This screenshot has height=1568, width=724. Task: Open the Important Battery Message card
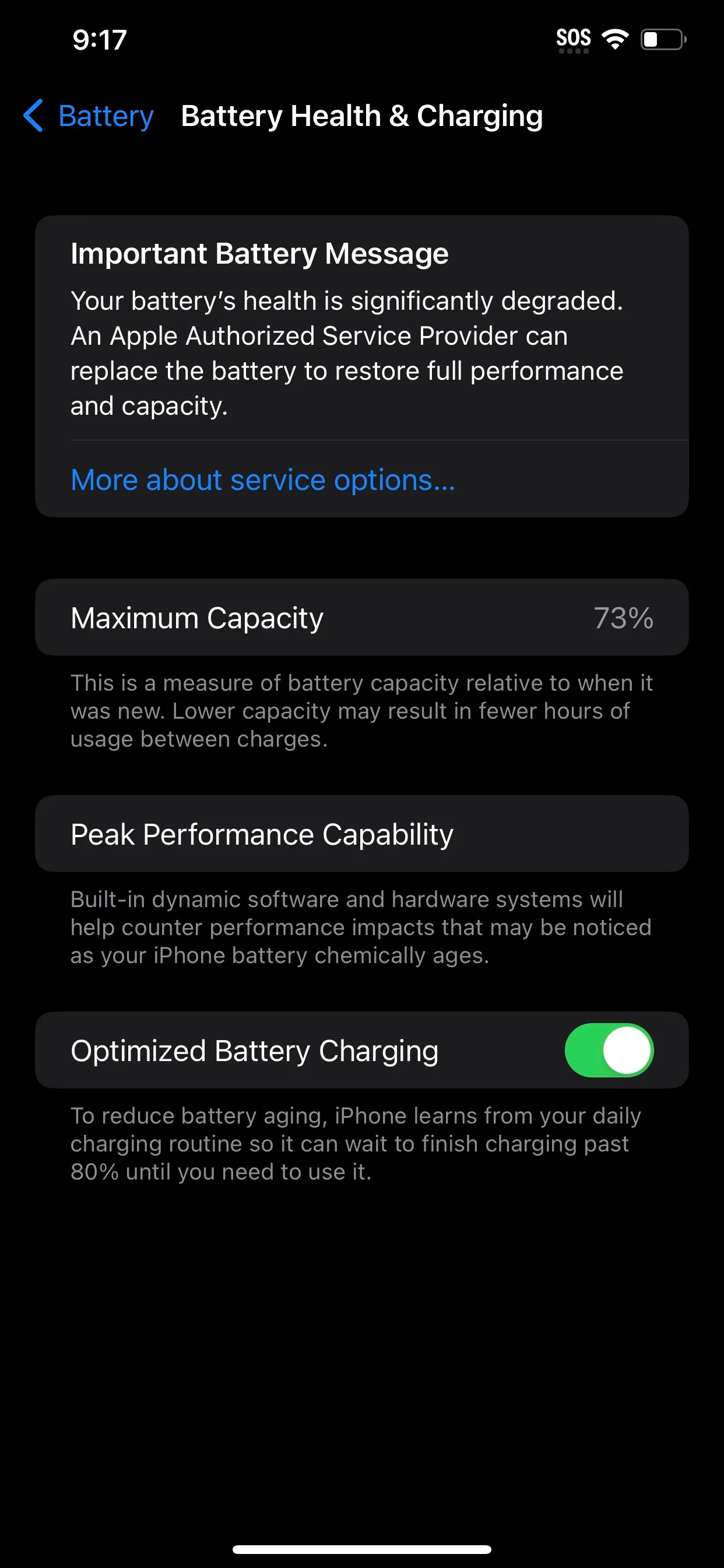(x=259, y=253)
